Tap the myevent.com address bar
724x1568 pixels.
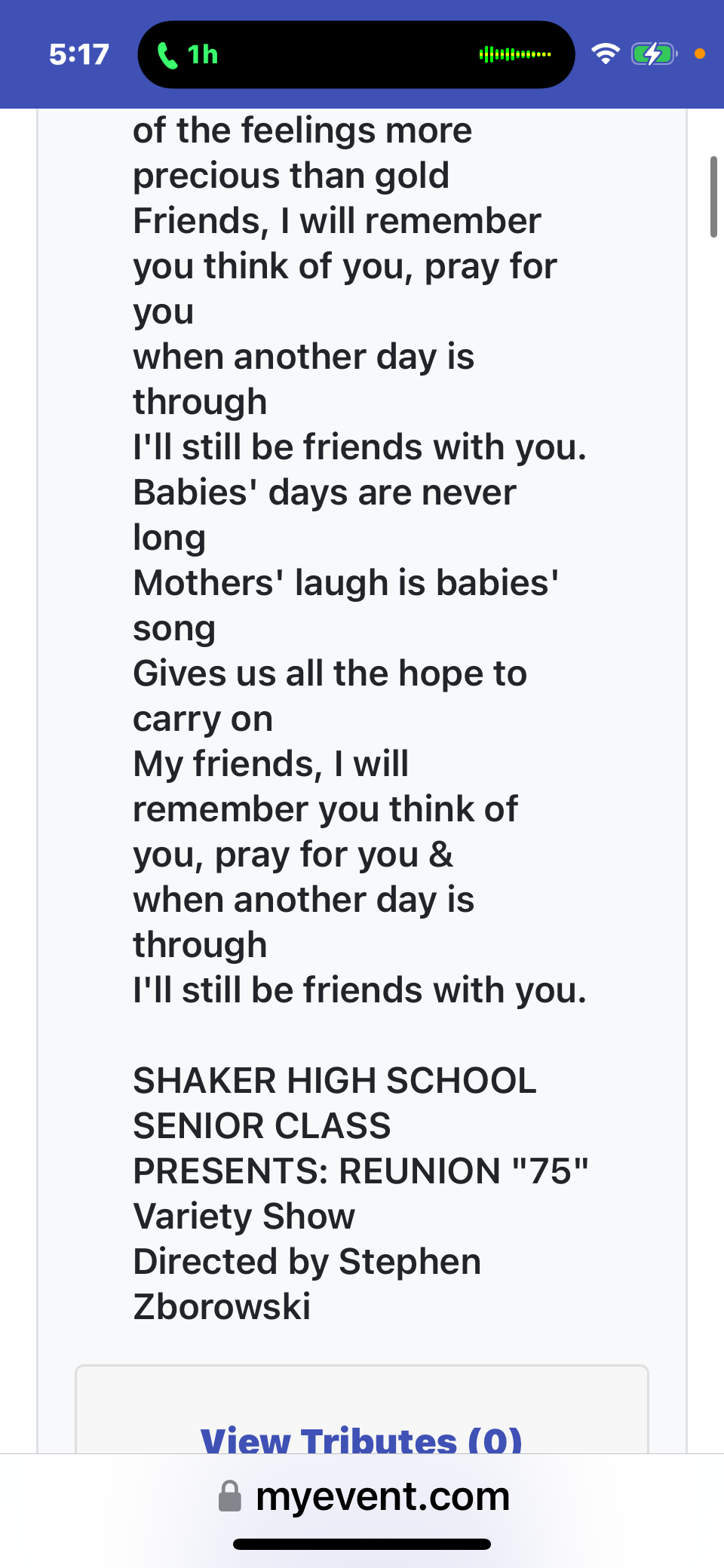point(364,1496)
